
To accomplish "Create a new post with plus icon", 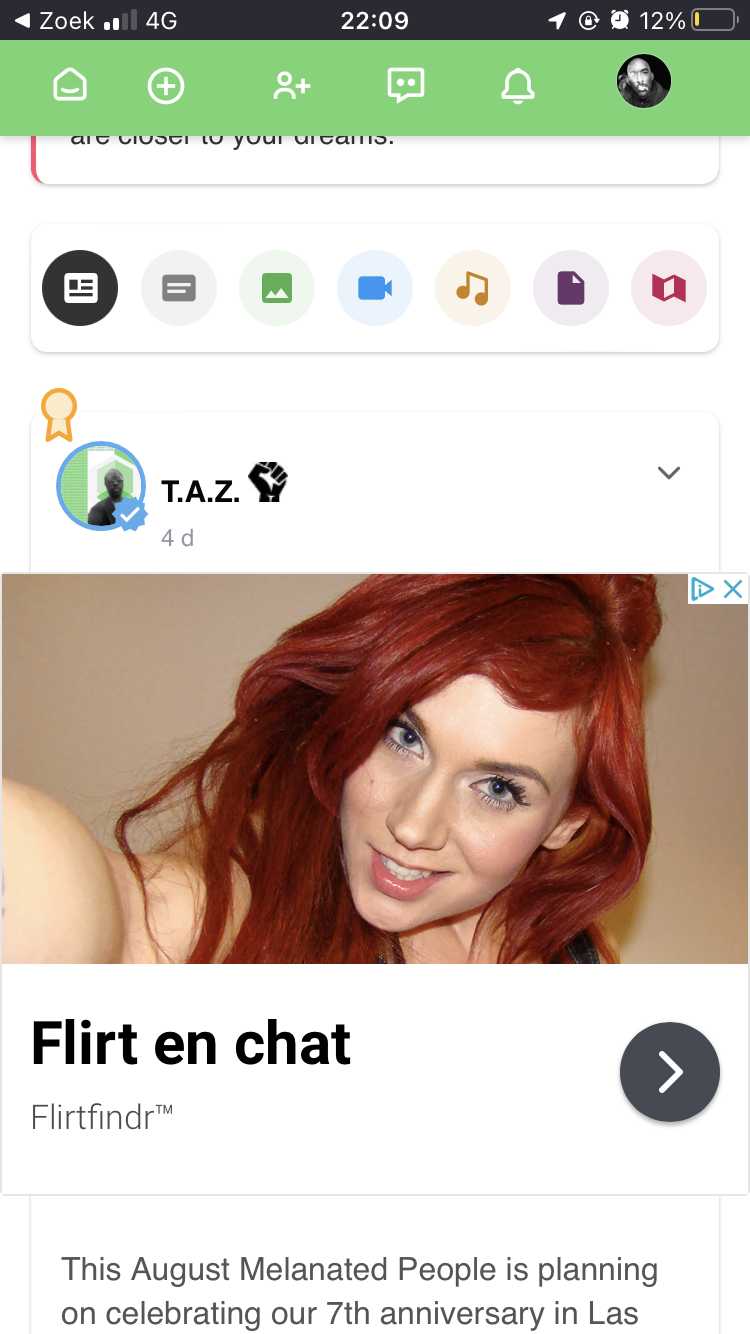I will pyautogui.click(x=166, y=86).
